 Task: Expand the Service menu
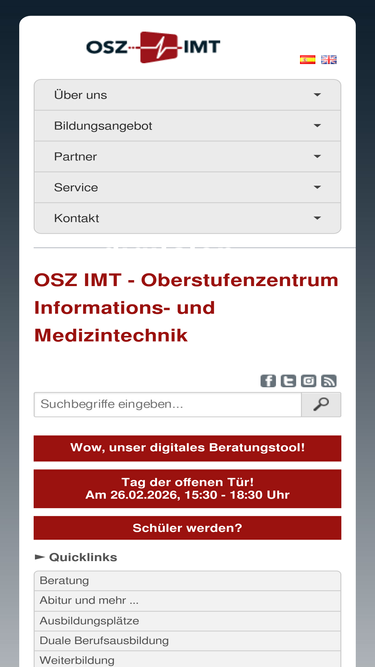point(188,187)
